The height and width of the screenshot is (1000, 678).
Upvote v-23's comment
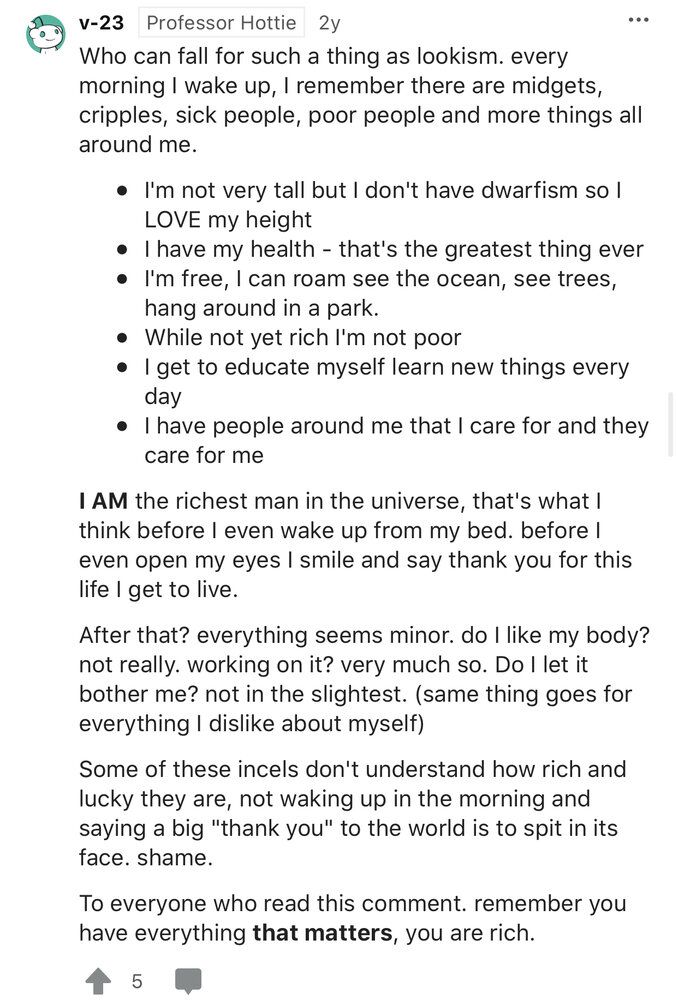97,981
